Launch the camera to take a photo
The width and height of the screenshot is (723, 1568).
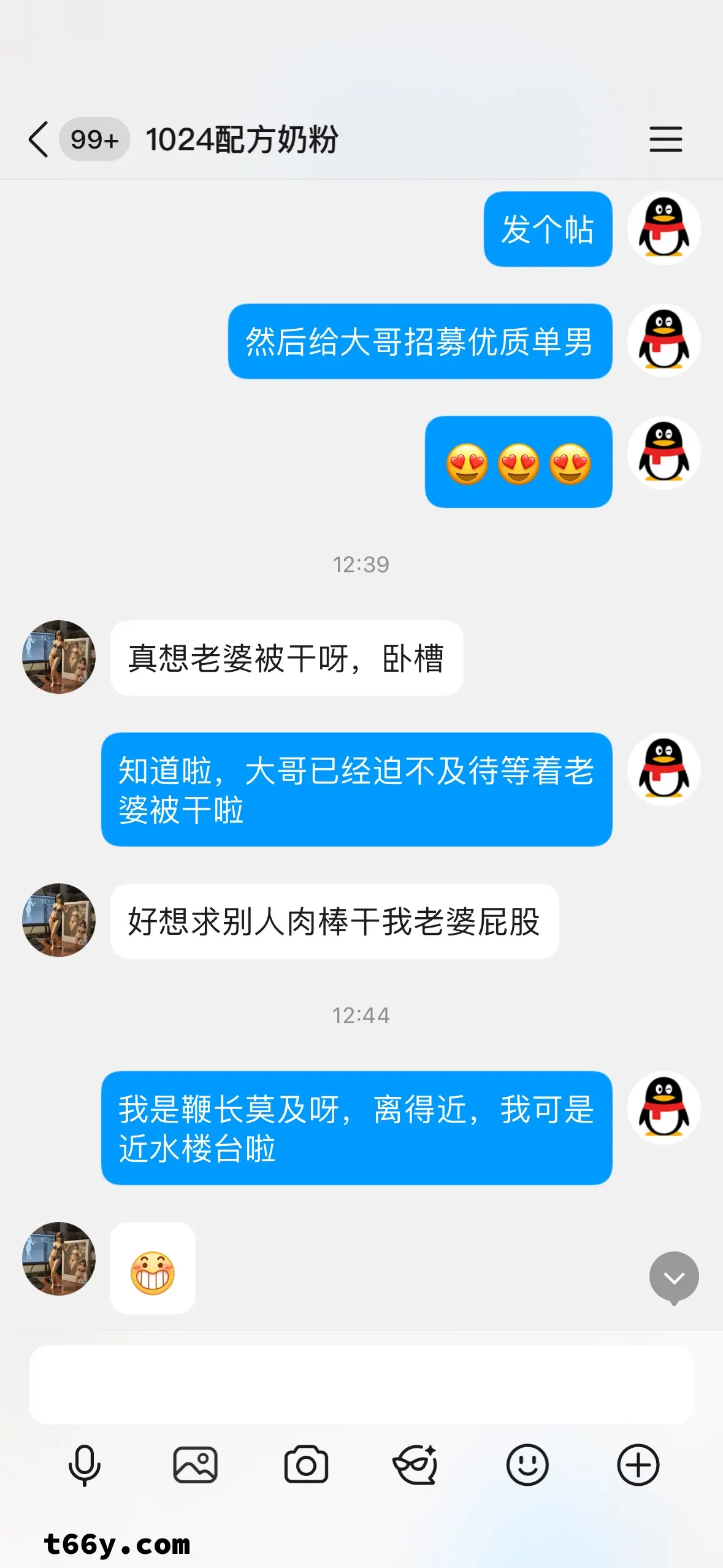[306, 1466]
